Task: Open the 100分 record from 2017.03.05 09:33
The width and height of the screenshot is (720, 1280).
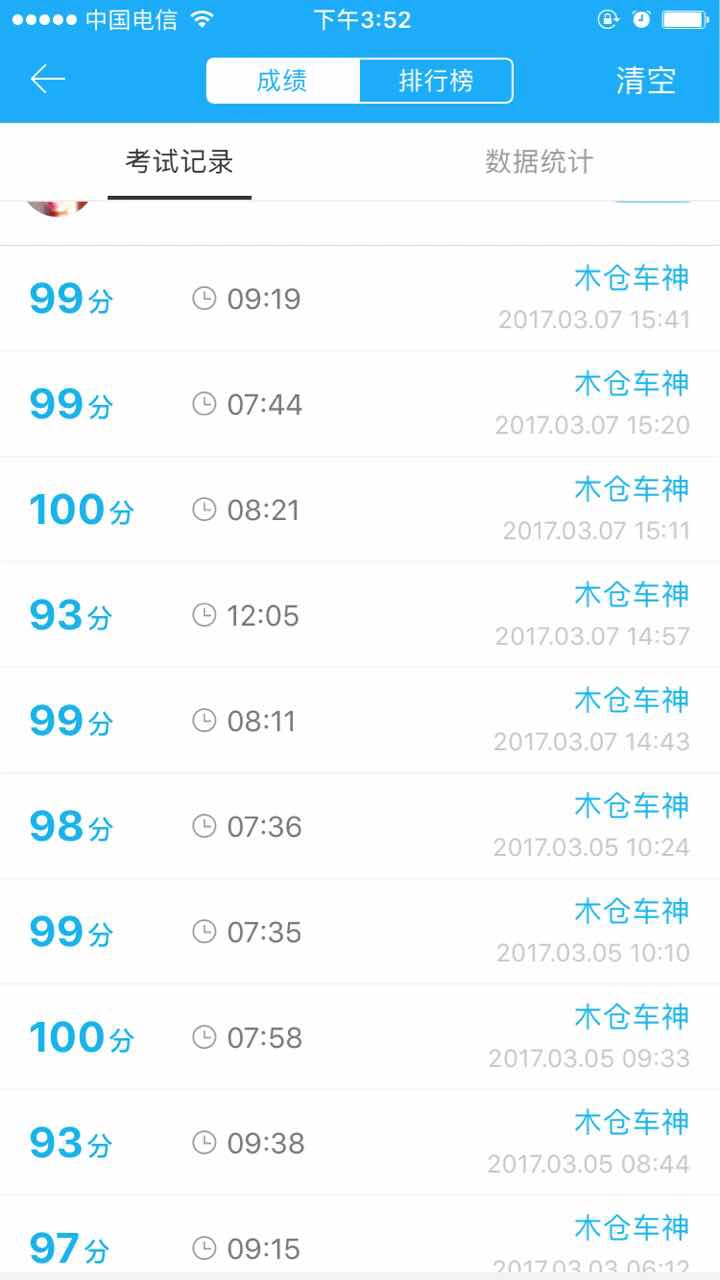Action: coord(360,1037)
